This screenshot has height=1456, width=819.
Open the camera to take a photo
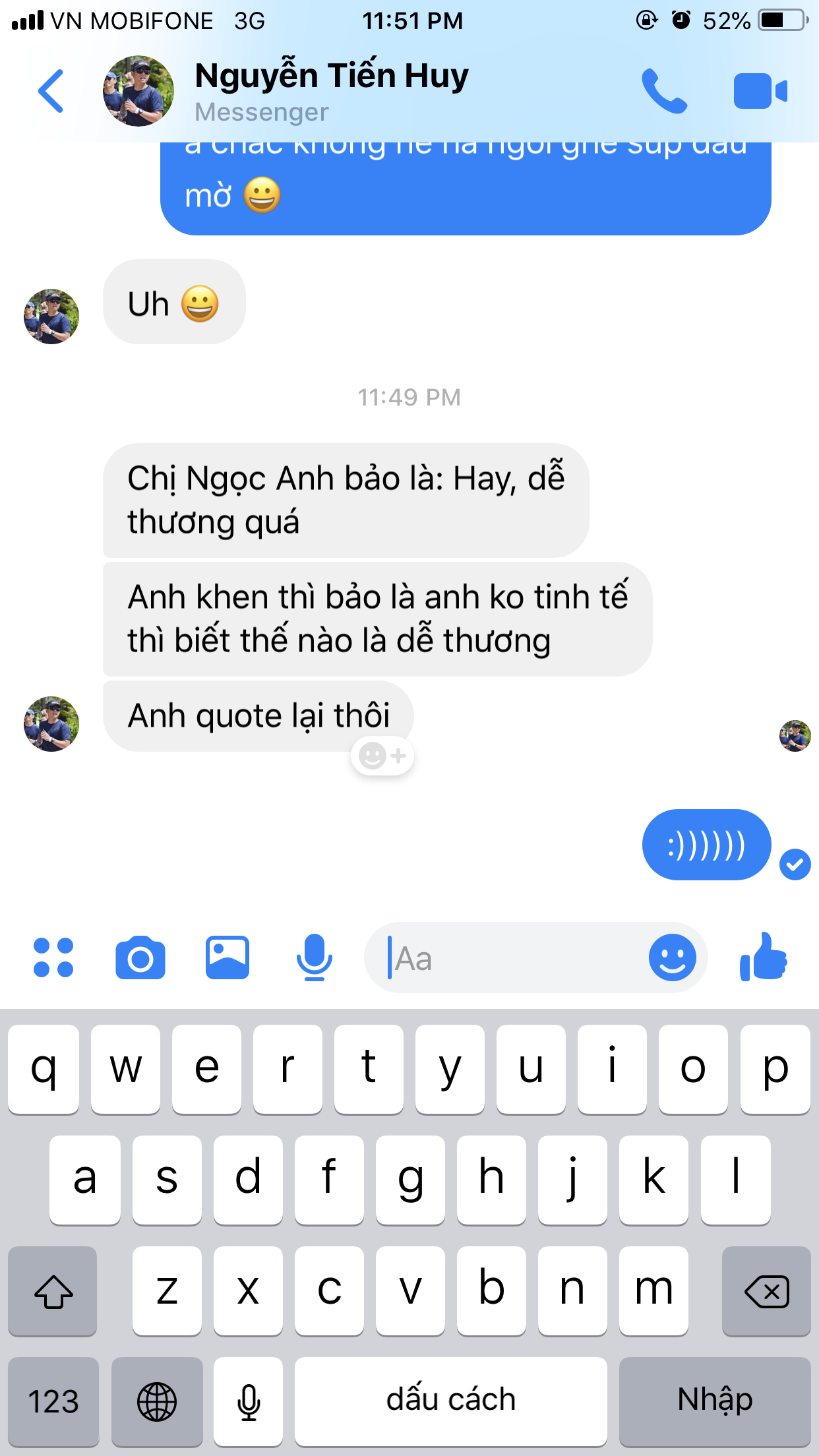coord(140,957)
